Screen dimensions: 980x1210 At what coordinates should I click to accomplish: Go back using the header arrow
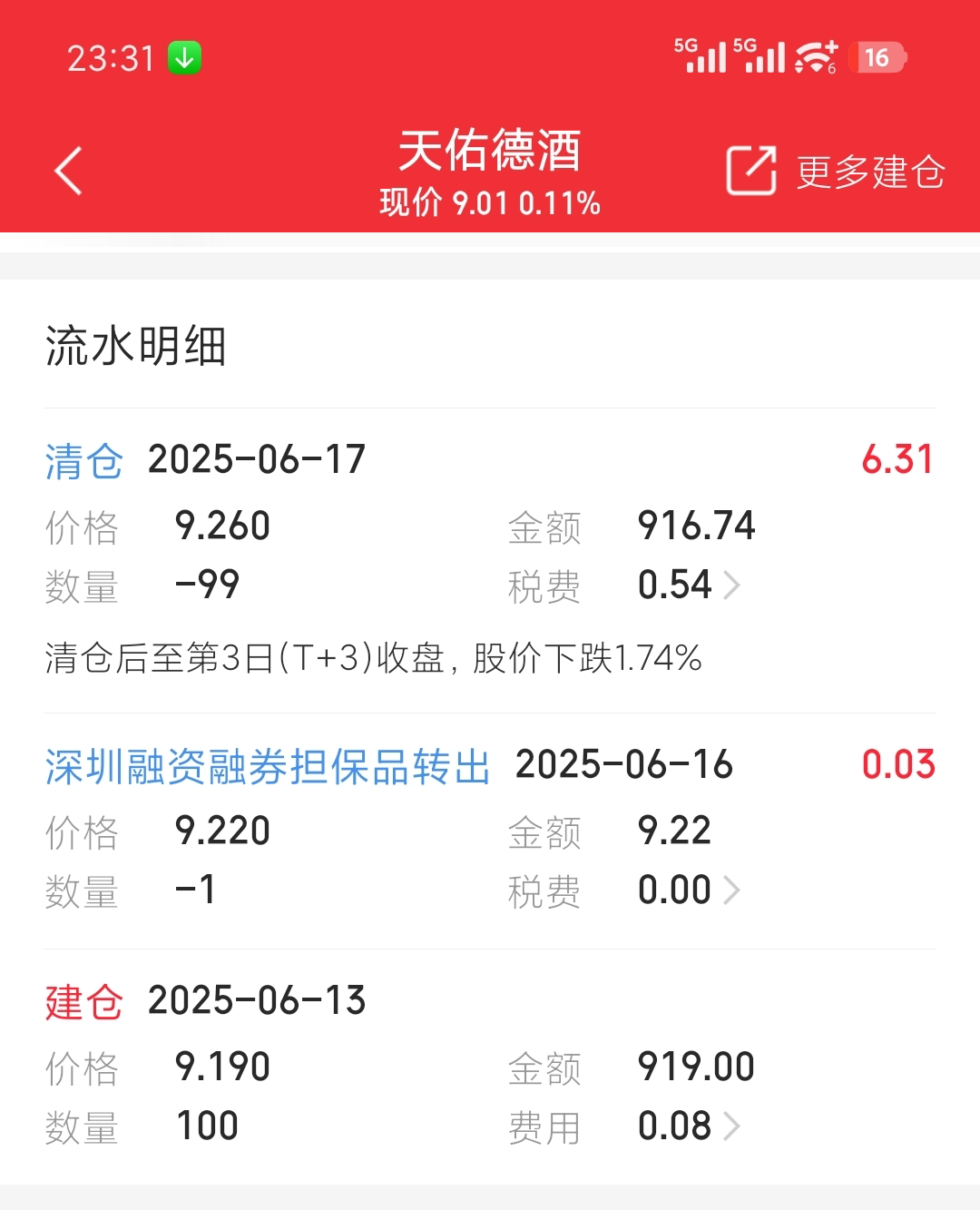point(69,171)
